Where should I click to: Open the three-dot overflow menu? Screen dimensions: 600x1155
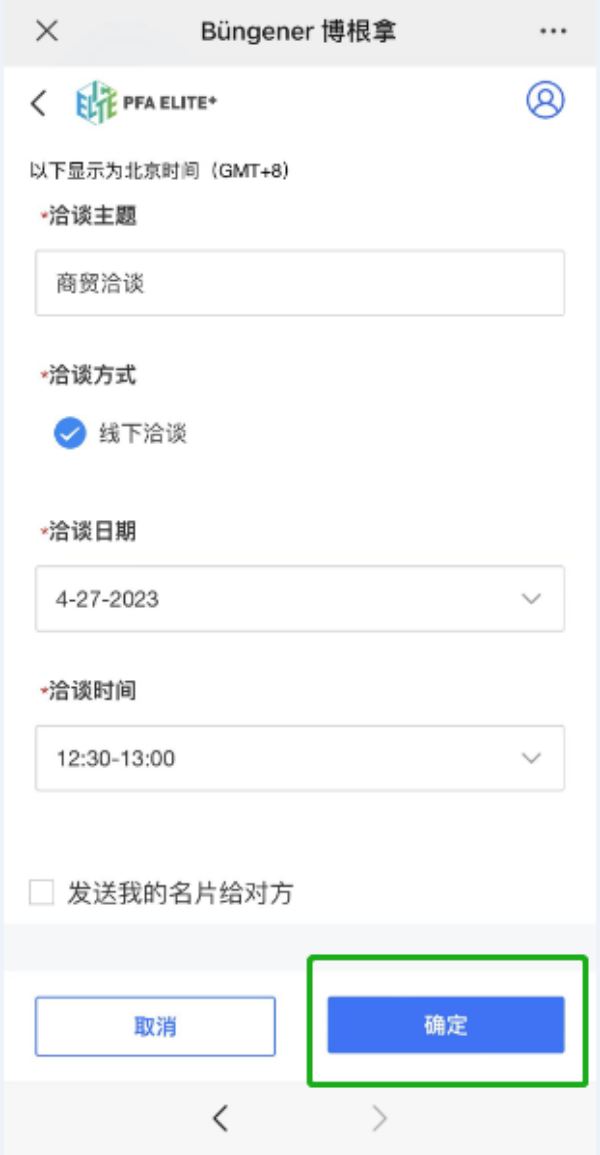coord(552,32)
